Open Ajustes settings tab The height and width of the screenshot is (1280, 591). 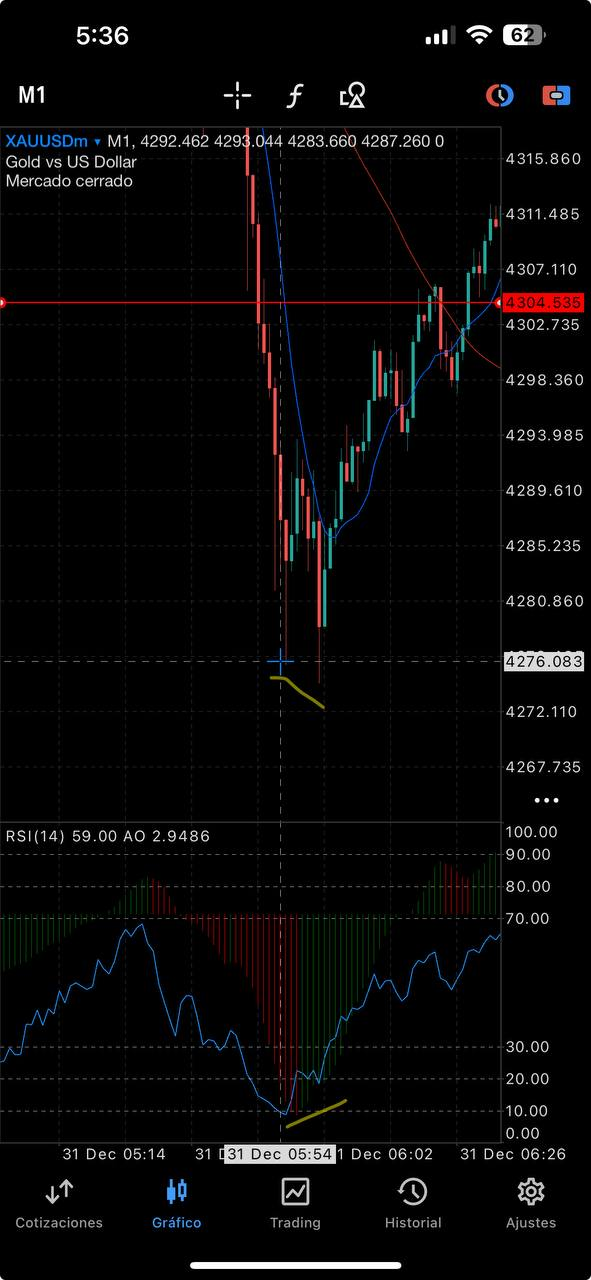click(x=531, y=1203)
